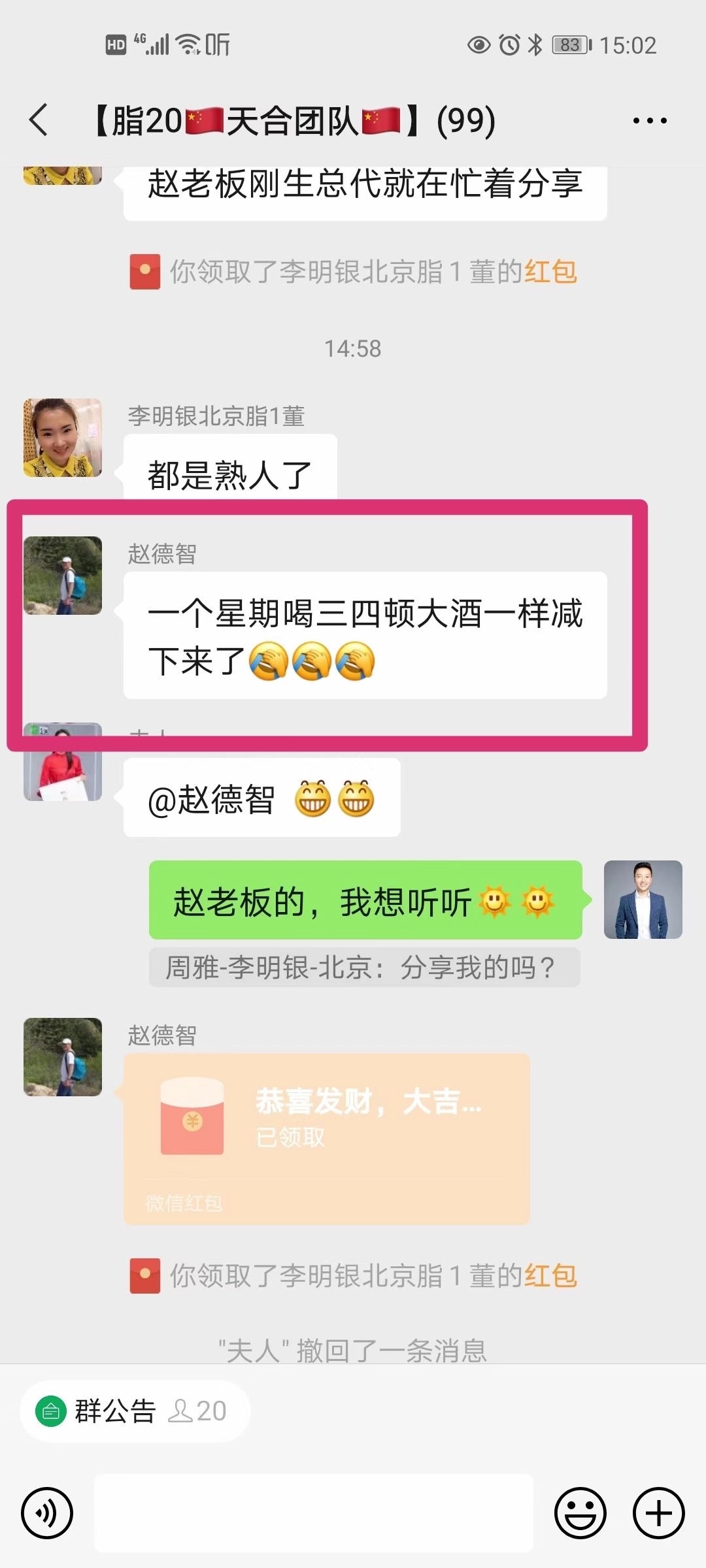The image size is (706, 1568).
Task: Open the 红包 link above the 夫人 recall notice
Action: (x=550, y=1275)
